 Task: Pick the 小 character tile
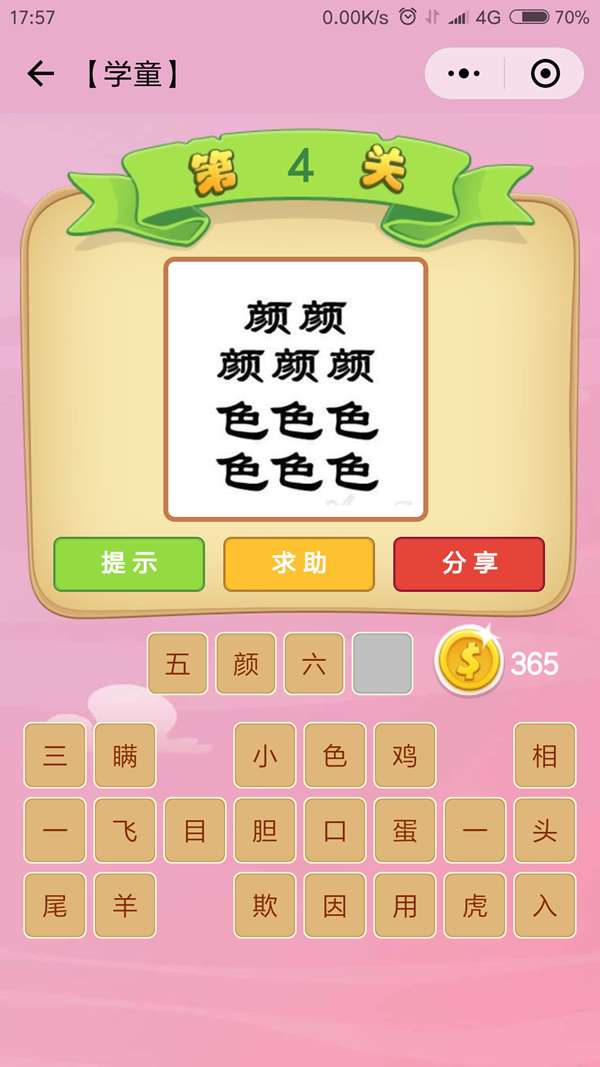[x=265, y=756]
